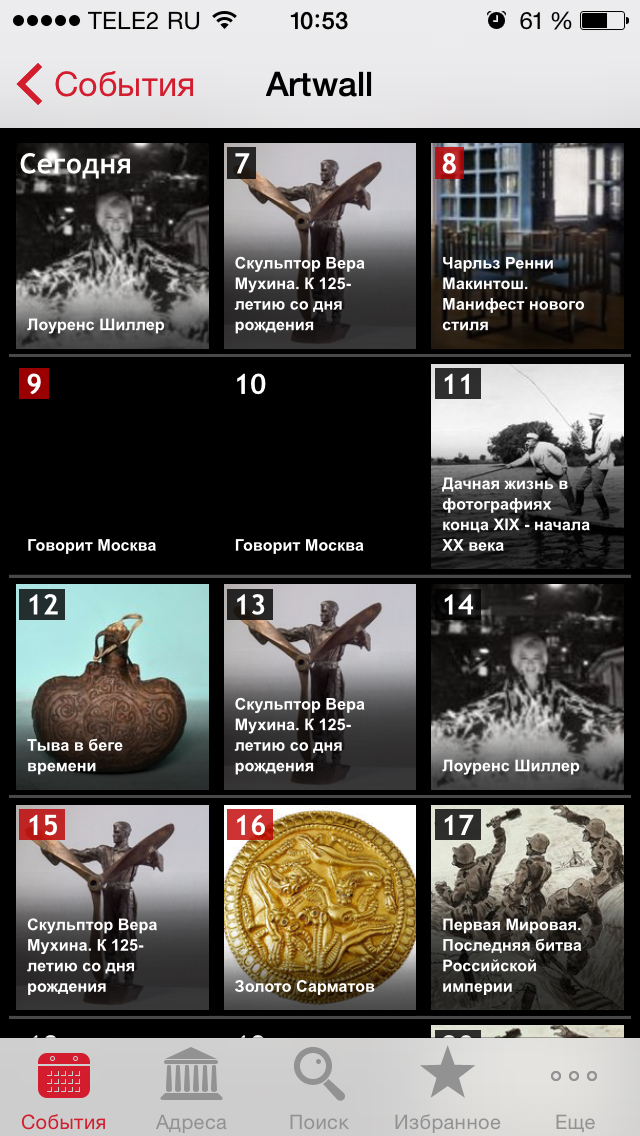Open Тыва в беге времени tile
Screen dimensions: 640x1136
[112, 687]
